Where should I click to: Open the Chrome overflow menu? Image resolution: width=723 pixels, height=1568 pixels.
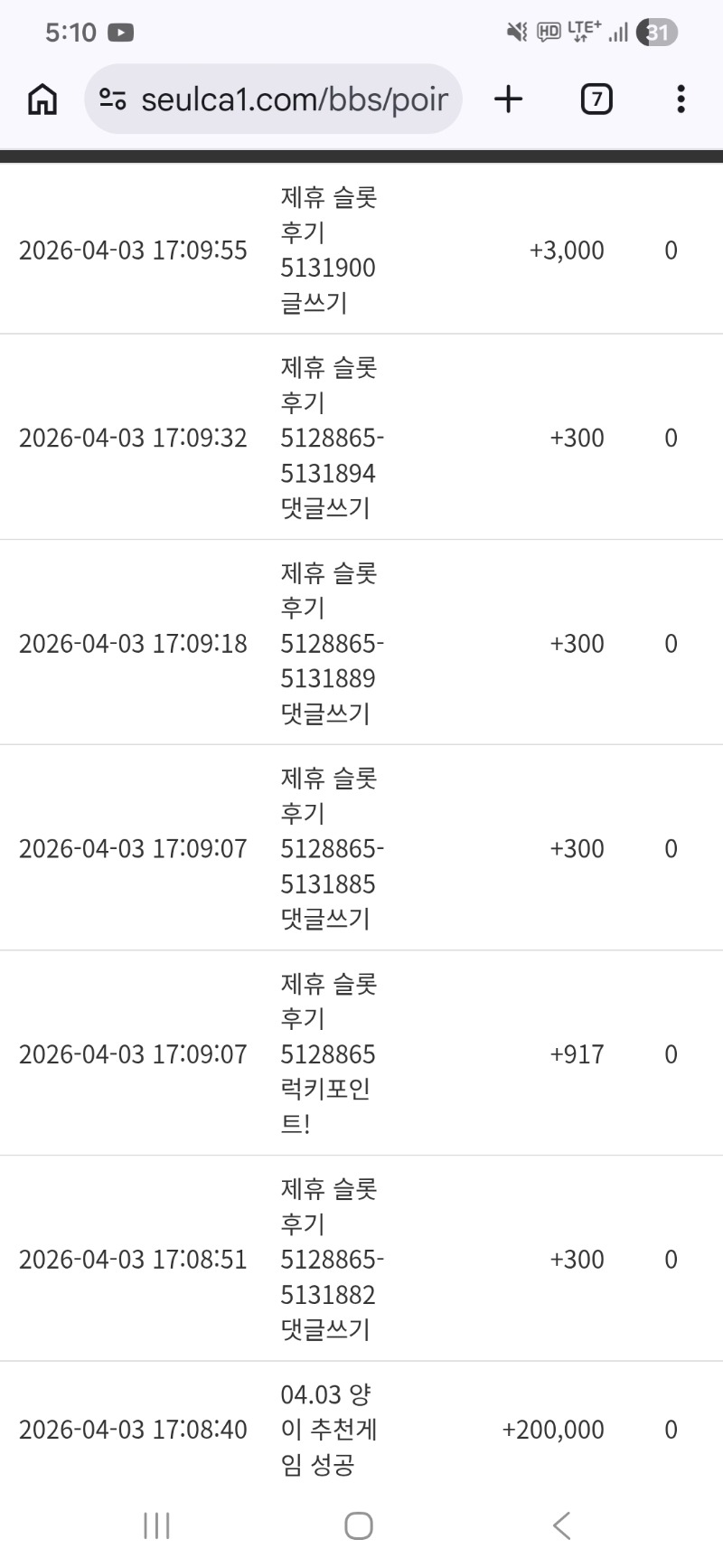pos(681,99)
